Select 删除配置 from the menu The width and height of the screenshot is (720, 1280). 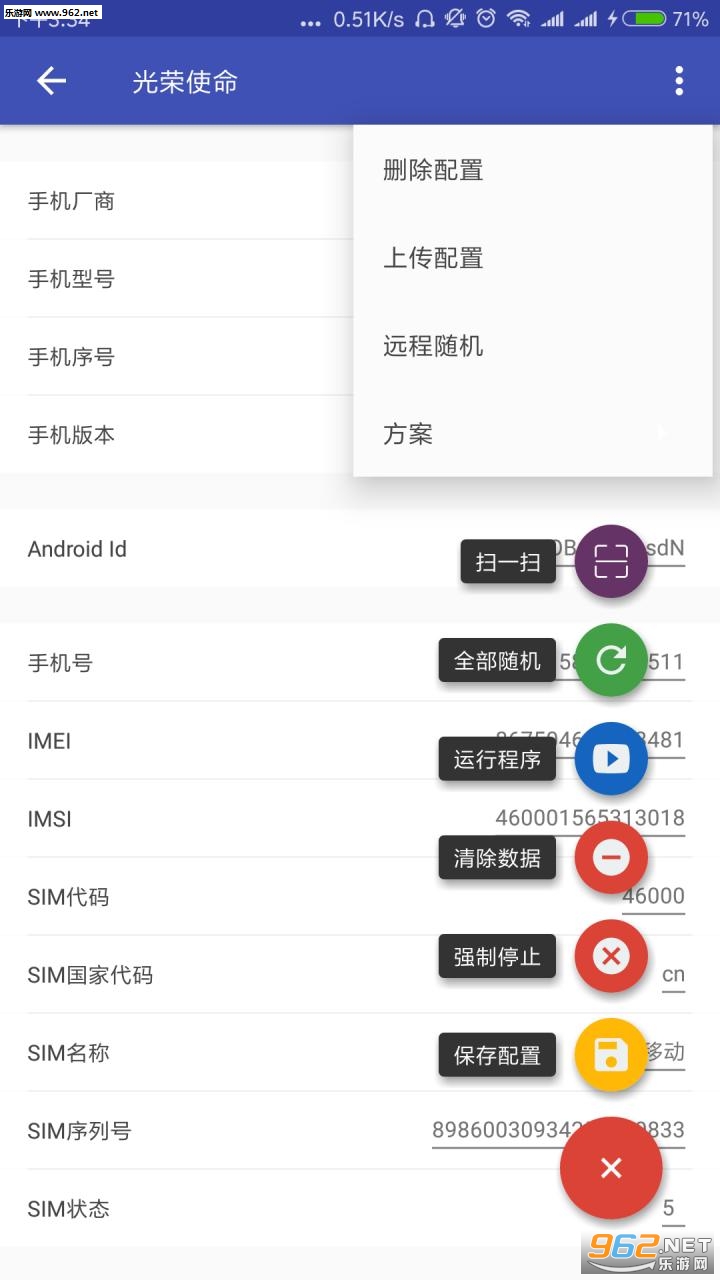tap(533, 170)
